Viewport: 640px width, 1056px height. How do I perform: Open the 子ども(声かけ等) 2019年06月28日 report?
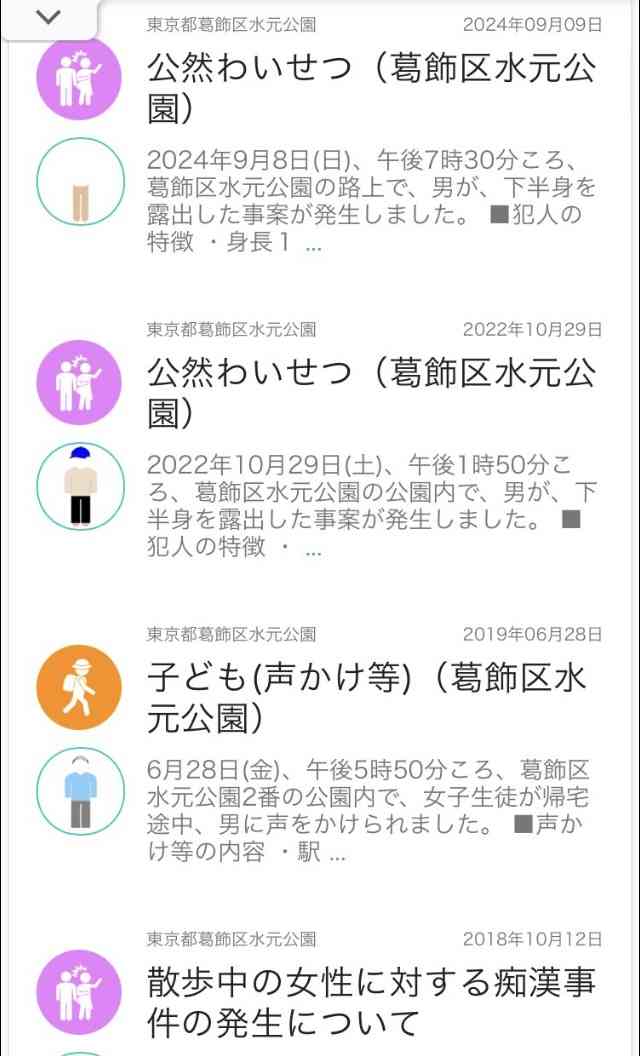point(367,698)
